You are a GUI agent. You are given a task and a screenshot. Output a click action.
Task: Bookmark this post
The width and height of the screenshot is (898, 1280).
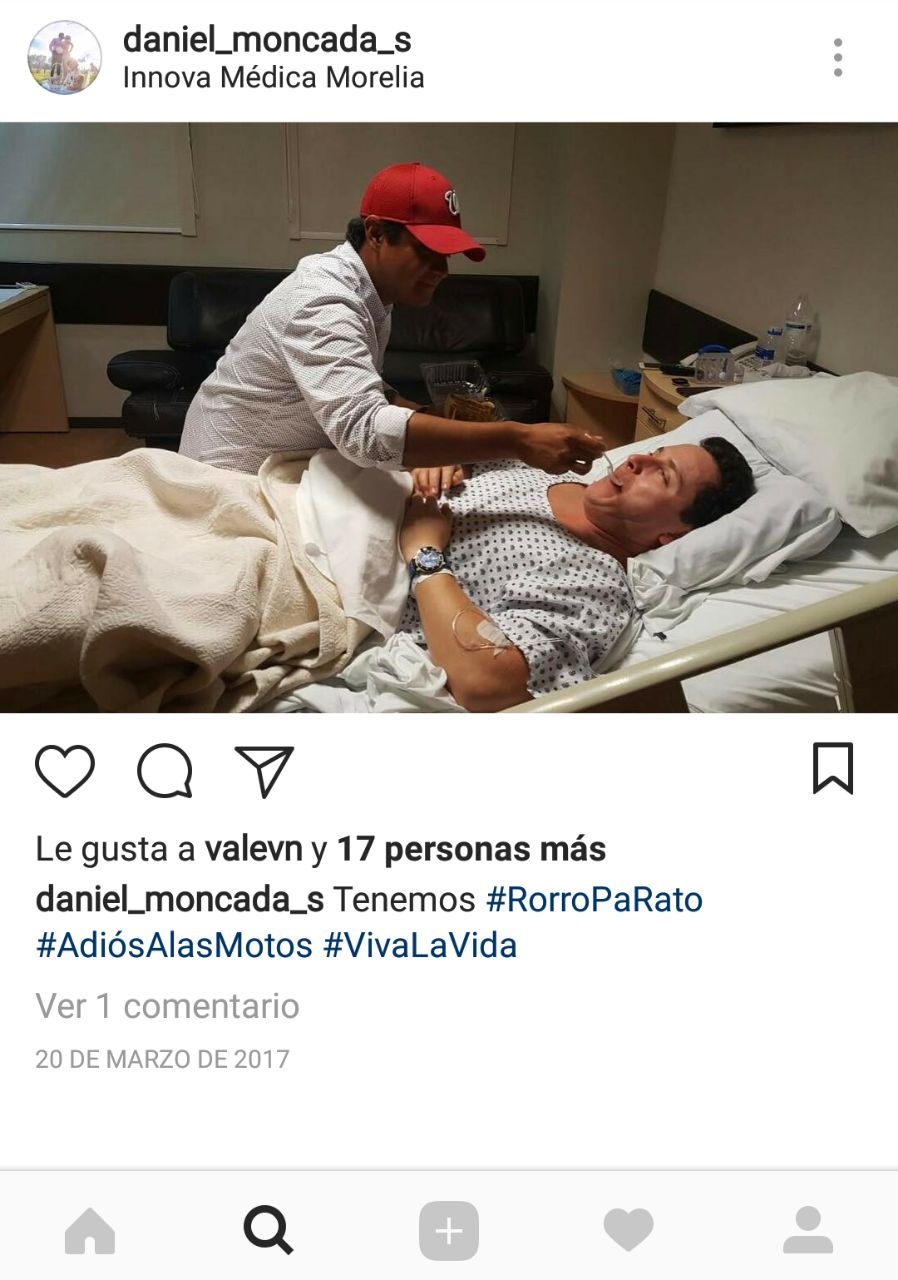[x=833, y=769]
